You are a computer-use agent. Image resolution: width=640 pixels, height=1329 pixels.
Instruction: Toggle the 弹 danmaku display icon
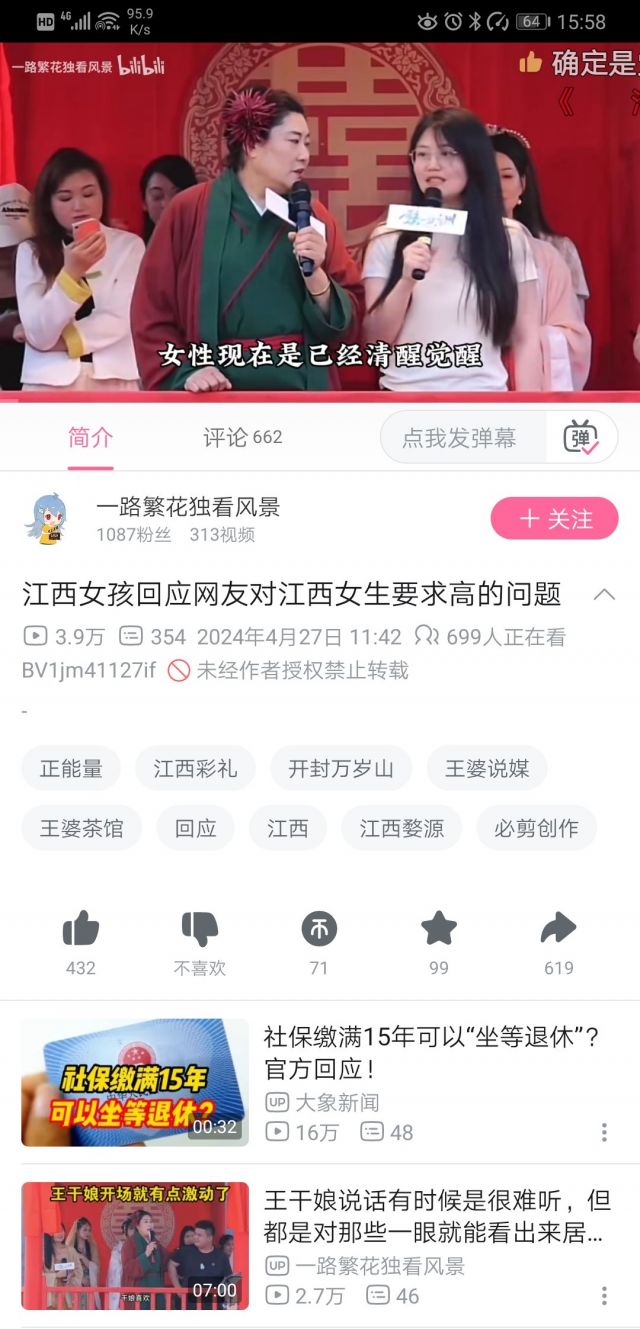click(581, 437)
